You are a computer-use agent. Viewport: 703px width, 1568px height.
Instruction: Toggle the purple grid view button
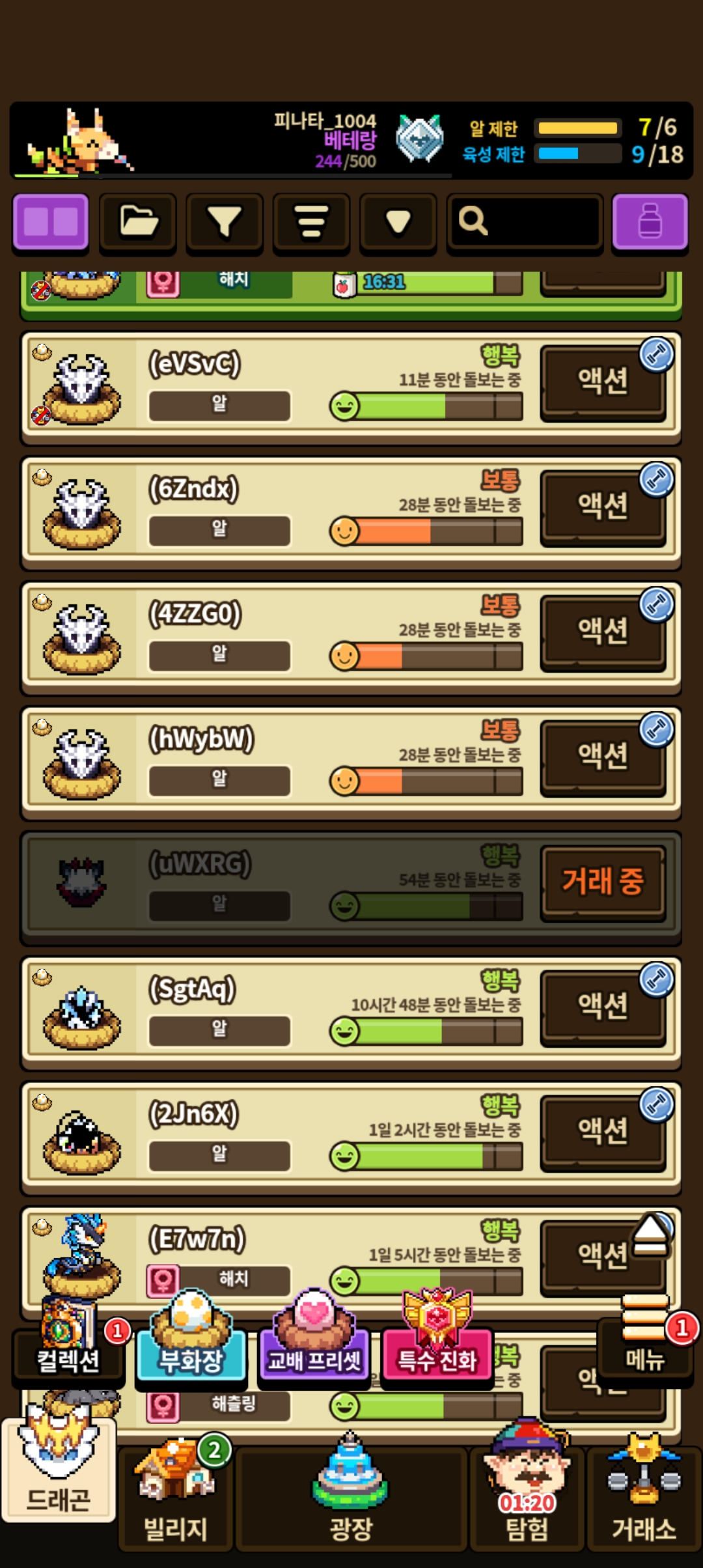(51, 222)
